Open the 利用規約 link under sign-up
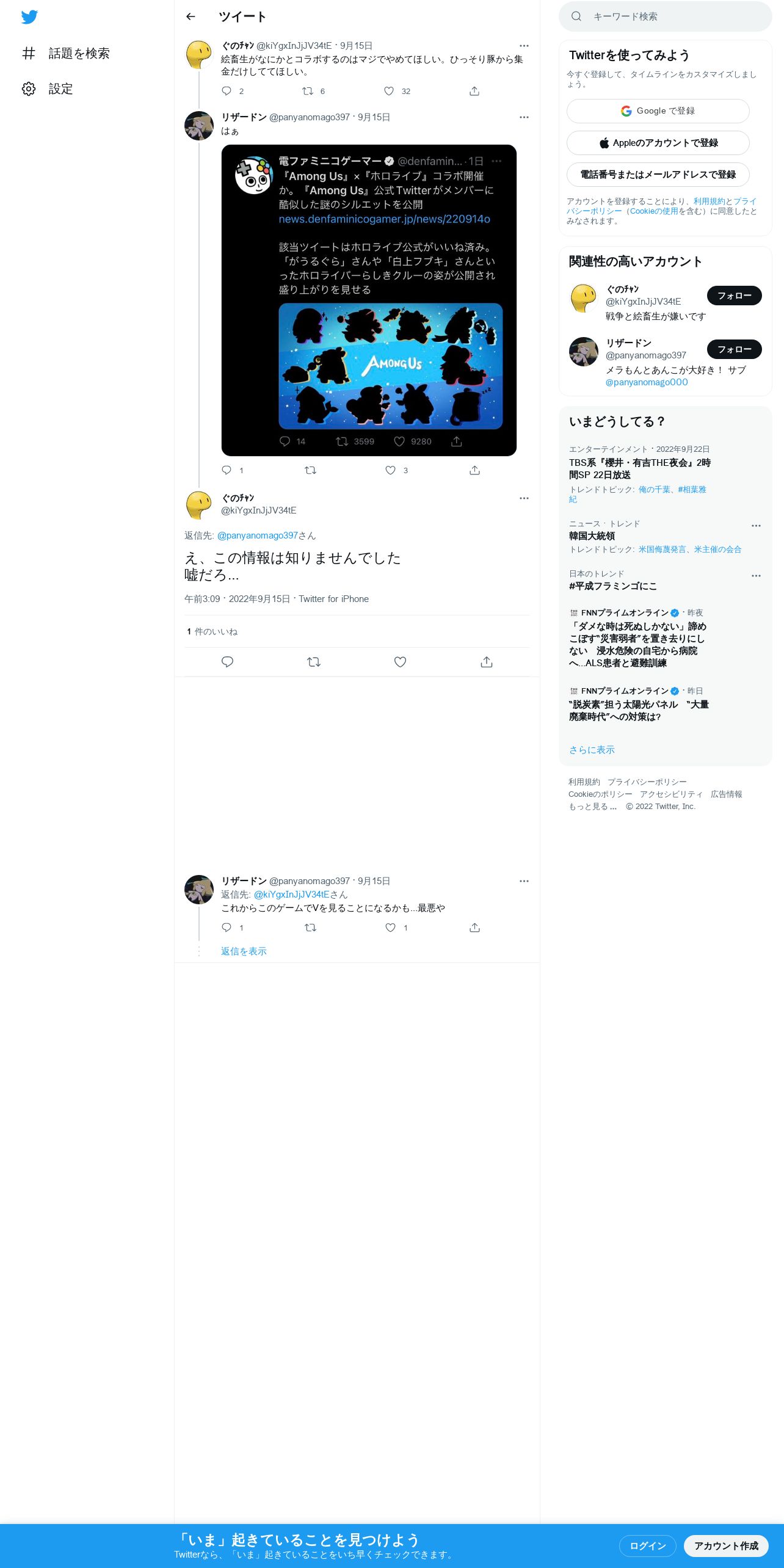This screenshot has width=784, height=1568. click(709, 201)
